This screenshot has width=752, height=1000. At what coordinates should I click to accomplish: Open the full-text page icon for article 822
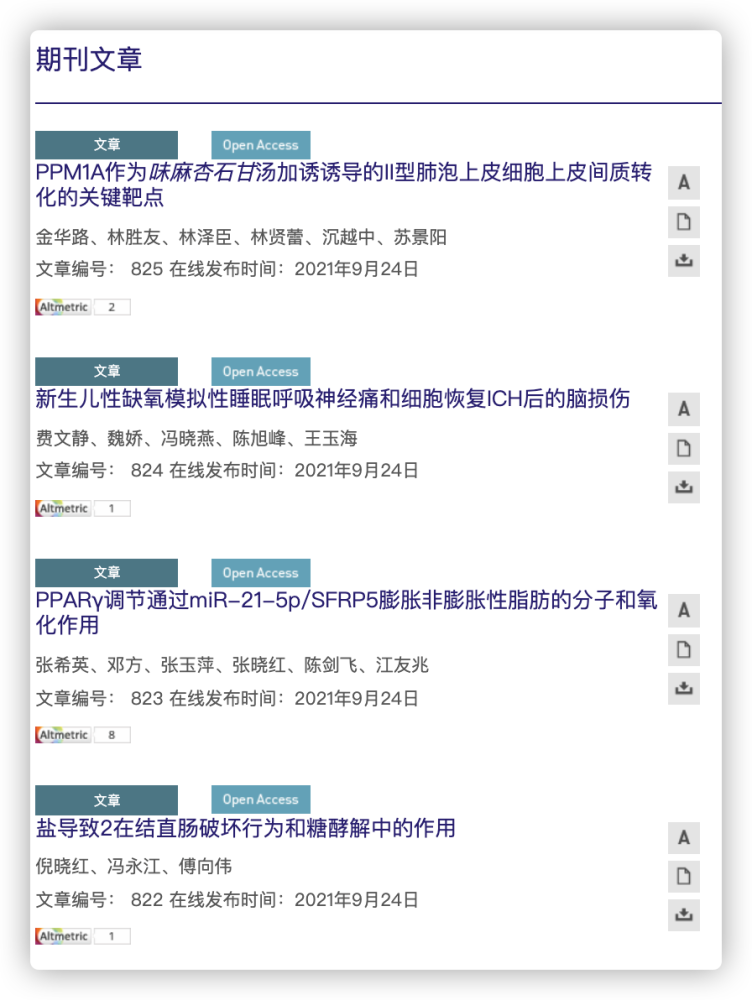pyautogui.click(x=684, y=876)
